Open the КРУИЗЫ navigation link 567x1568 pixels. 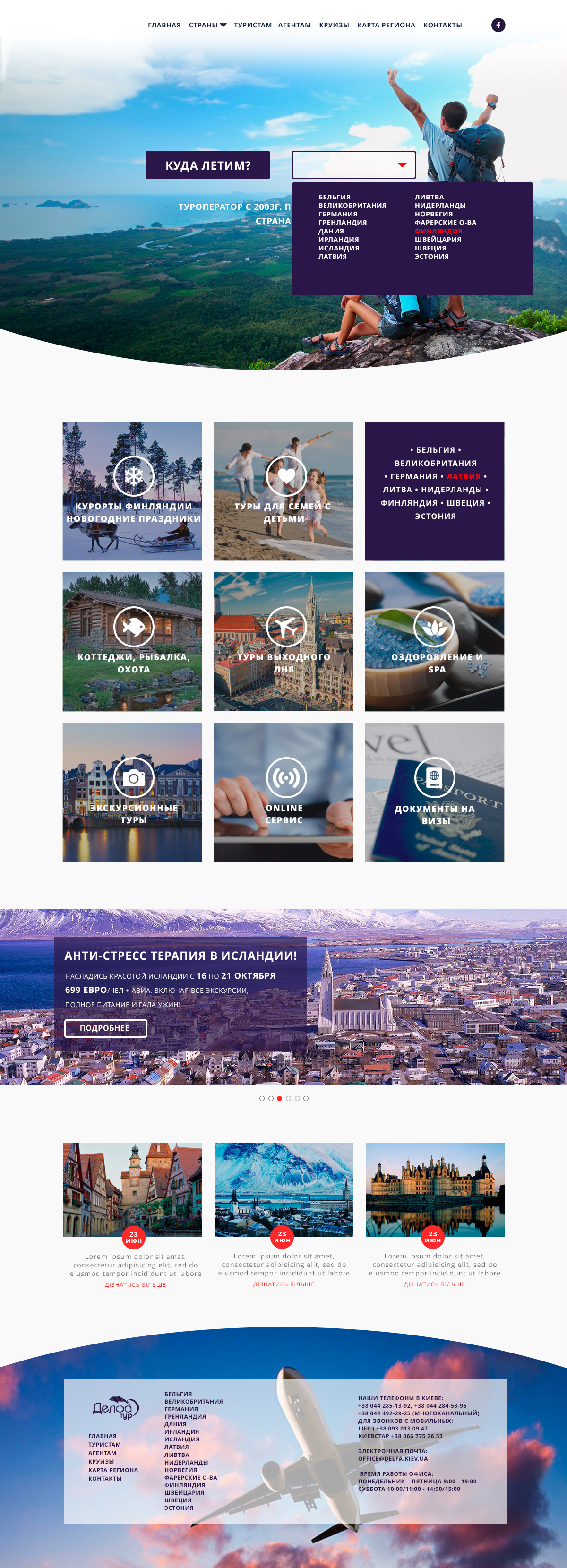pos(334,25)
